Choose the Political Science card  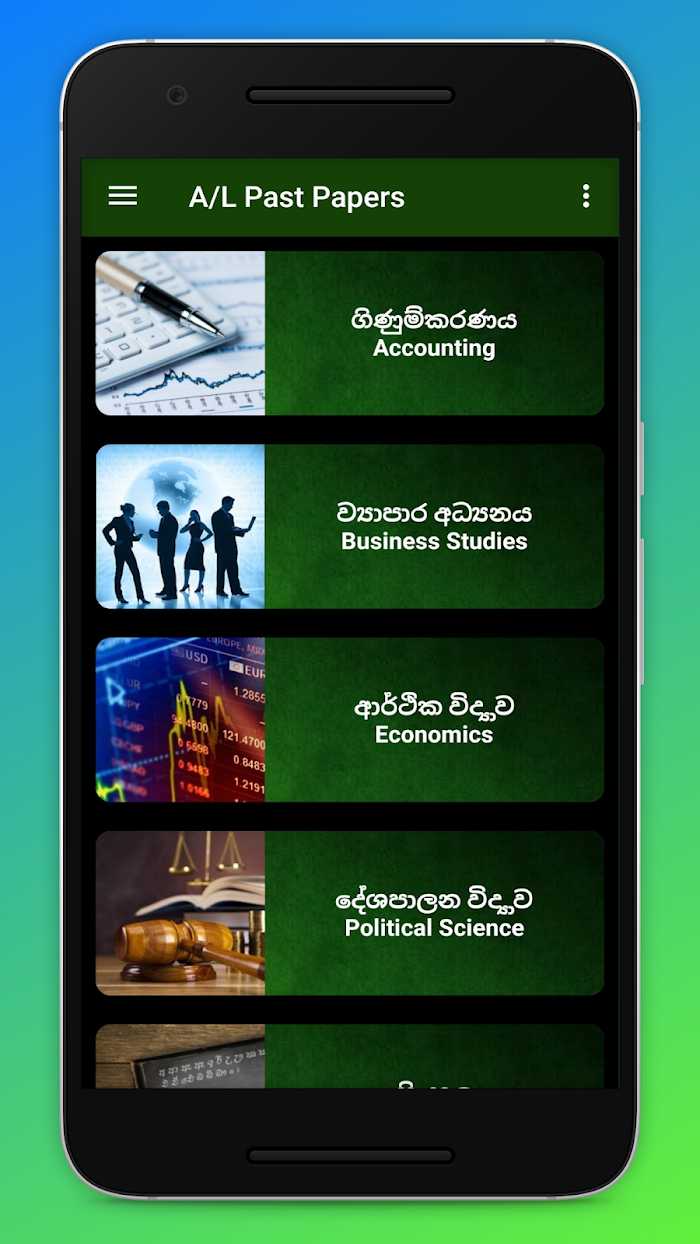click(350, 913)
